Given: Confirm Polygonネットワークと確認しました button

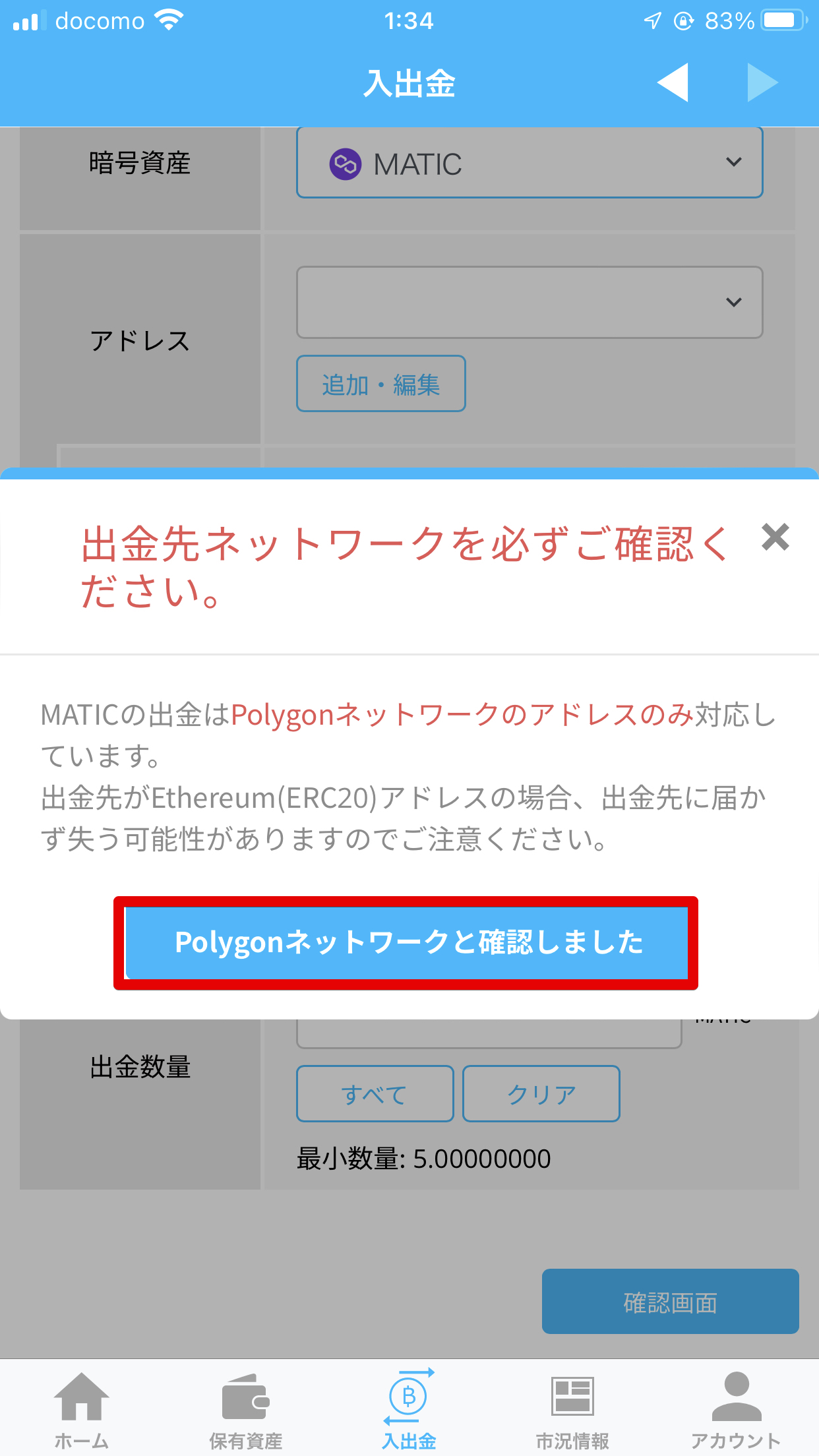Looking at the screenshot, I should point(406,943).
